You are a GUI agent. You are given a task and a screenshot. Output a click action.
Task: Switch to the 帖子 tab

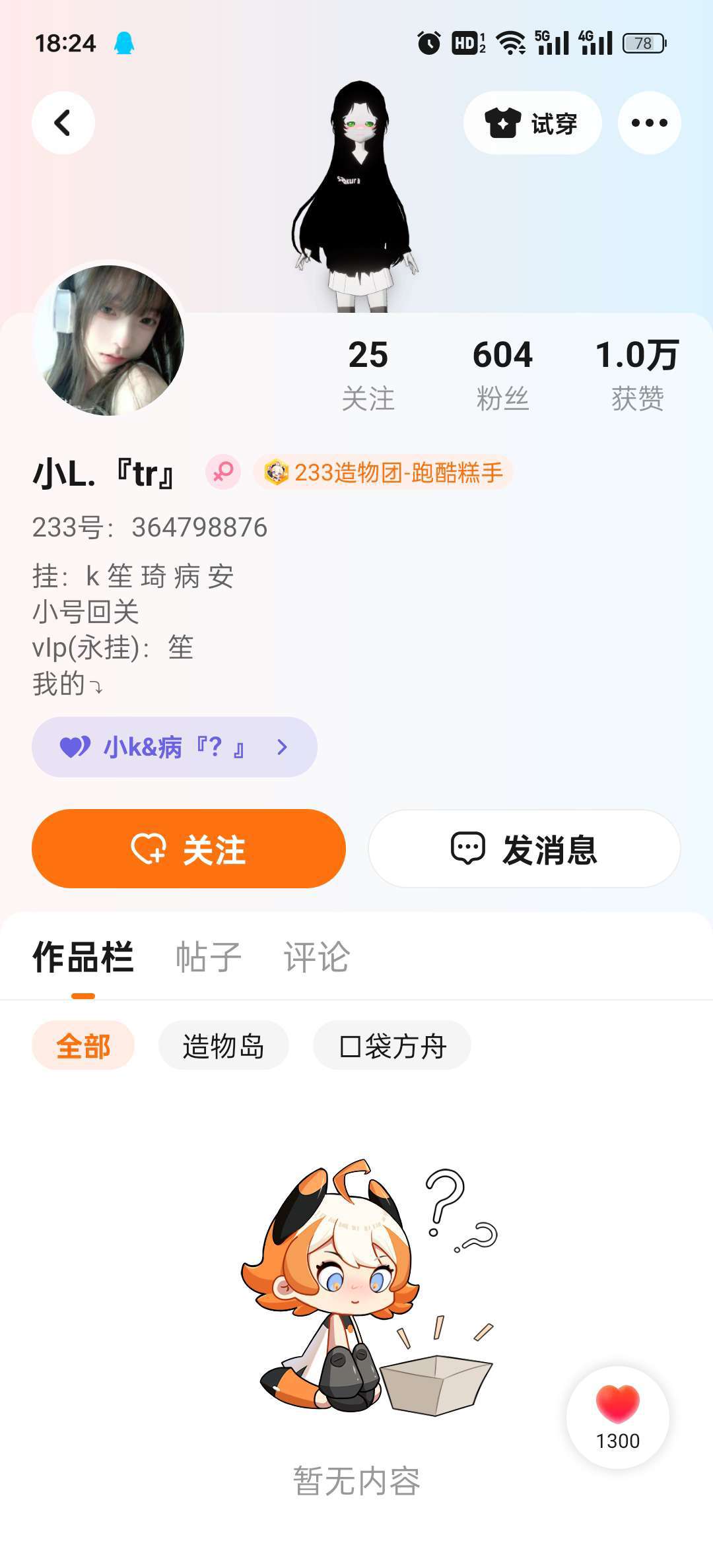pos(209,958)
